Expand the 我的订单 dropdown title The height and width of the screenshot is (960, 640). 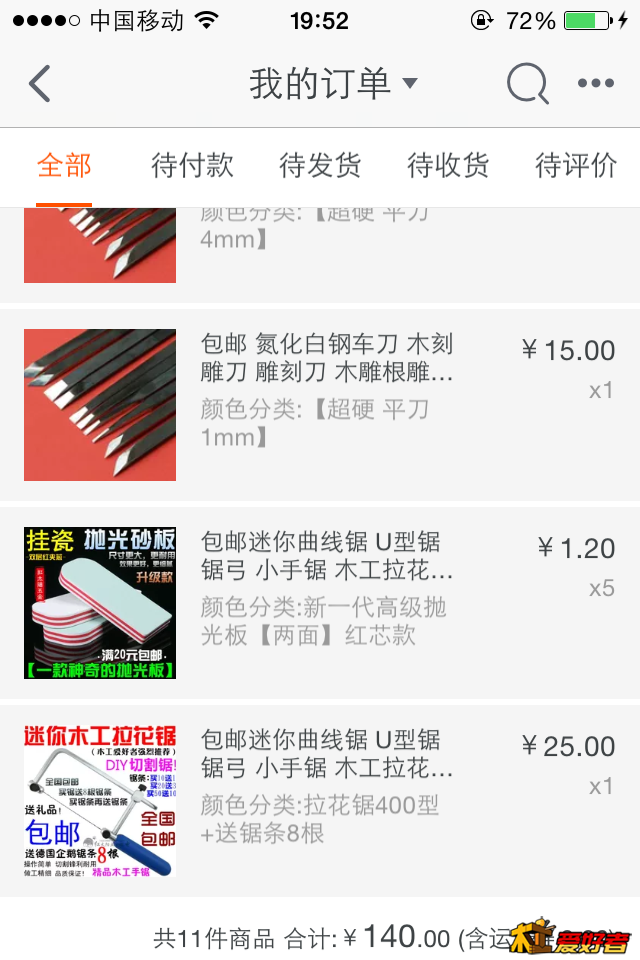[332, 84]
